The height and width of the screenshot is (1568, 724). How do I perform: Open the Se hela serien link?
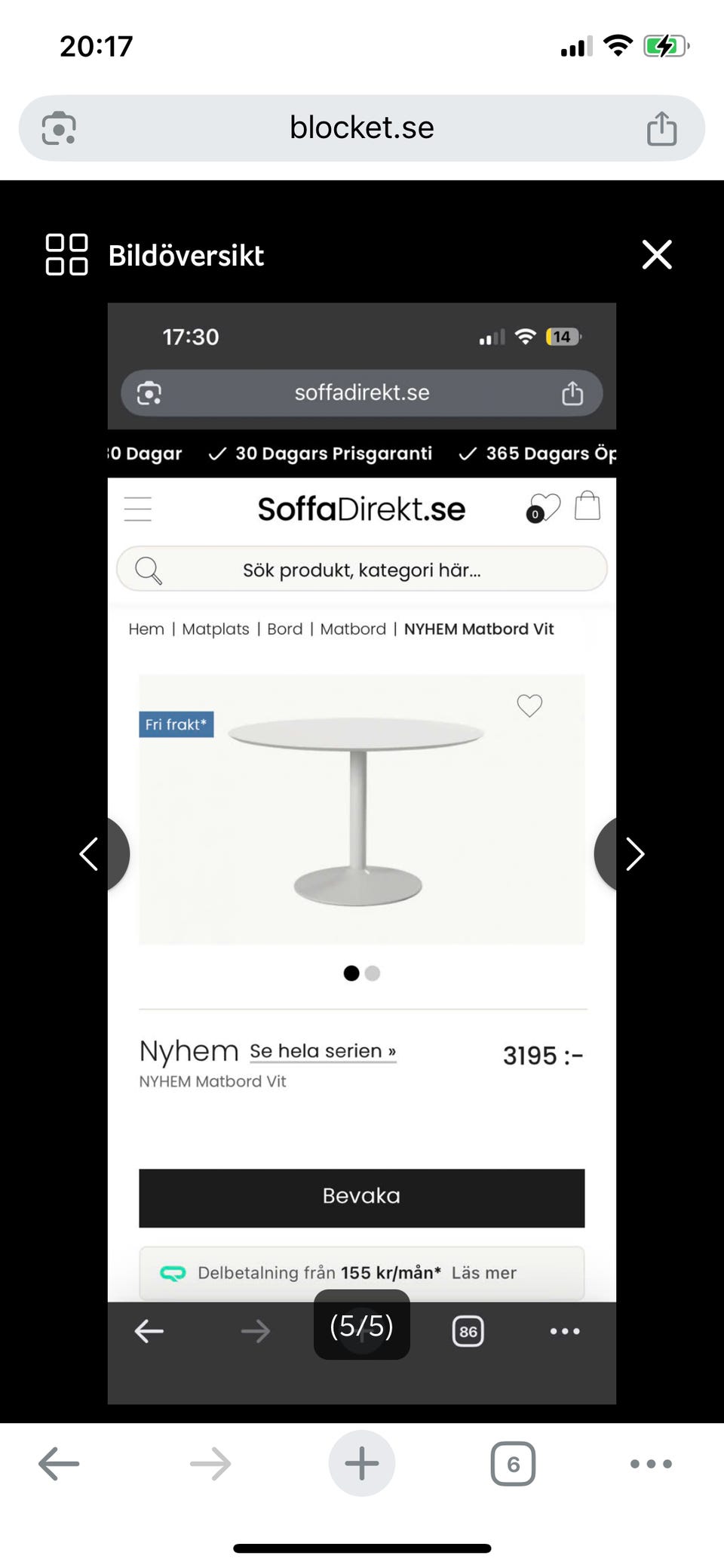(x=323, y=1050)
